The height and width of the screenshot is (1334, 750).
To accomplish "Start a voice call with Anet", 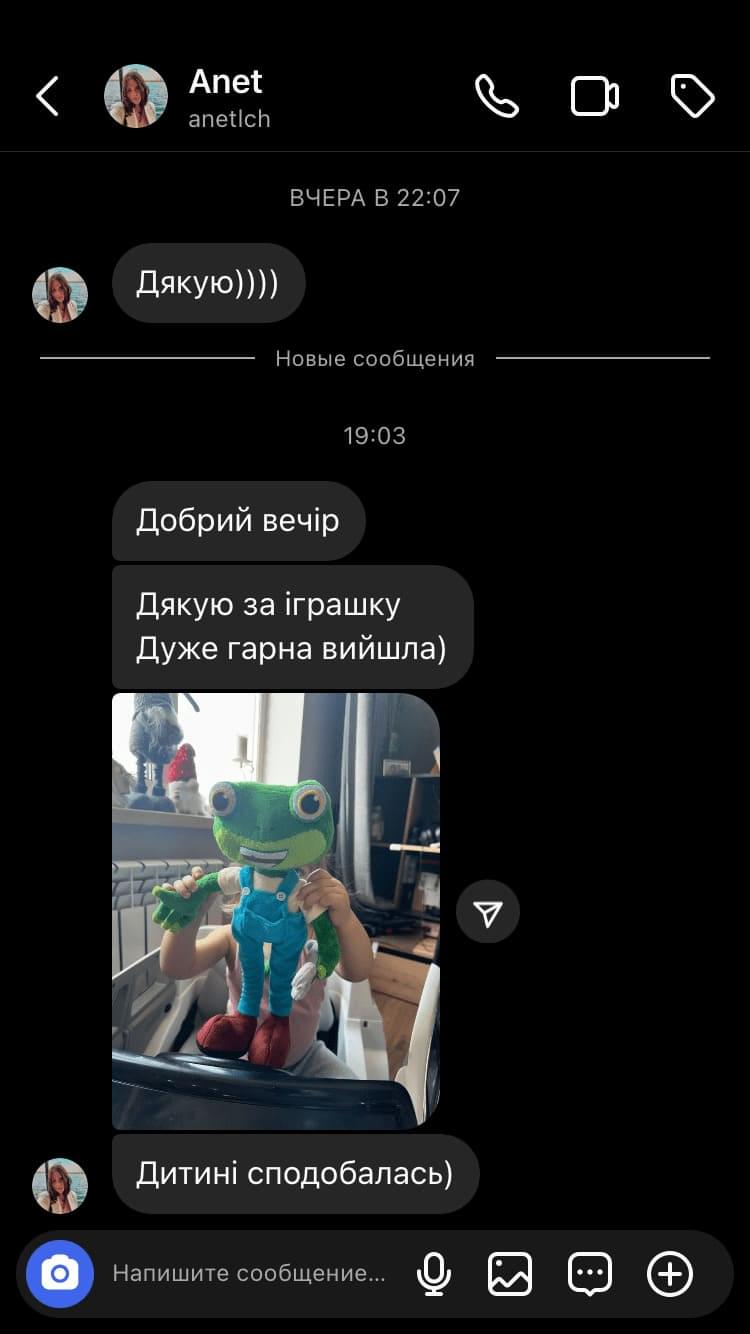I will (x=496, y=97).
